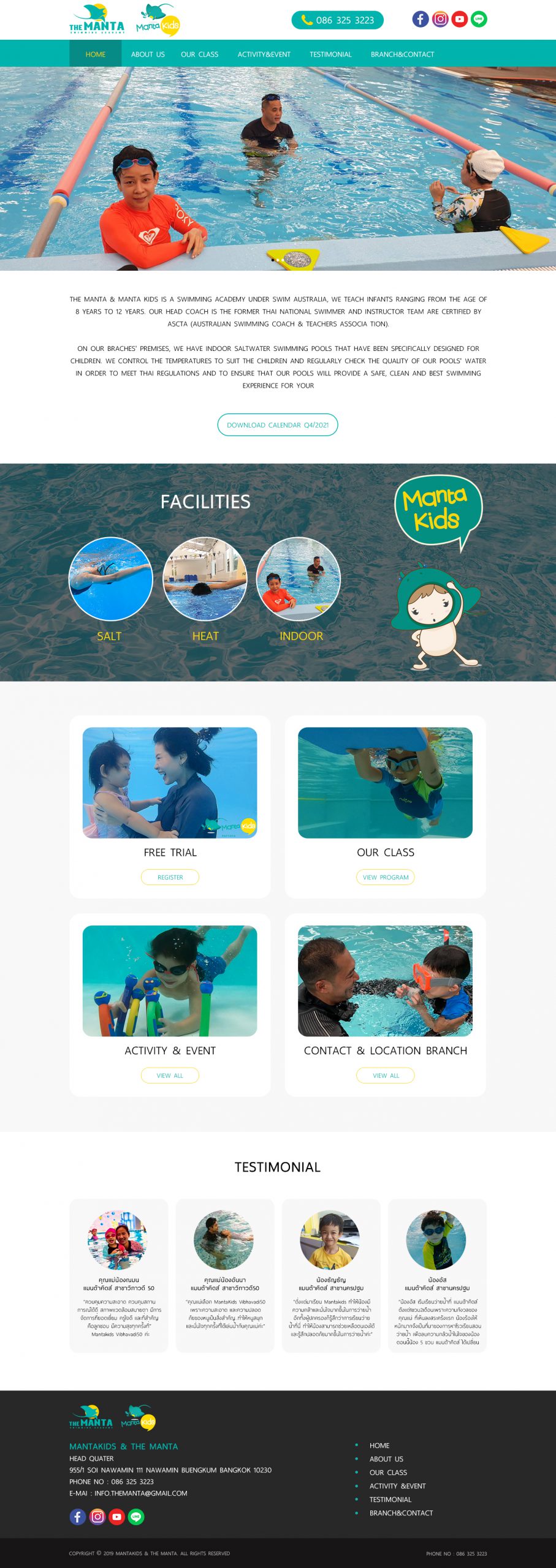Open the YouTube icon in the header
Viewport: 556px width, 1568px height.
(459, 19)
